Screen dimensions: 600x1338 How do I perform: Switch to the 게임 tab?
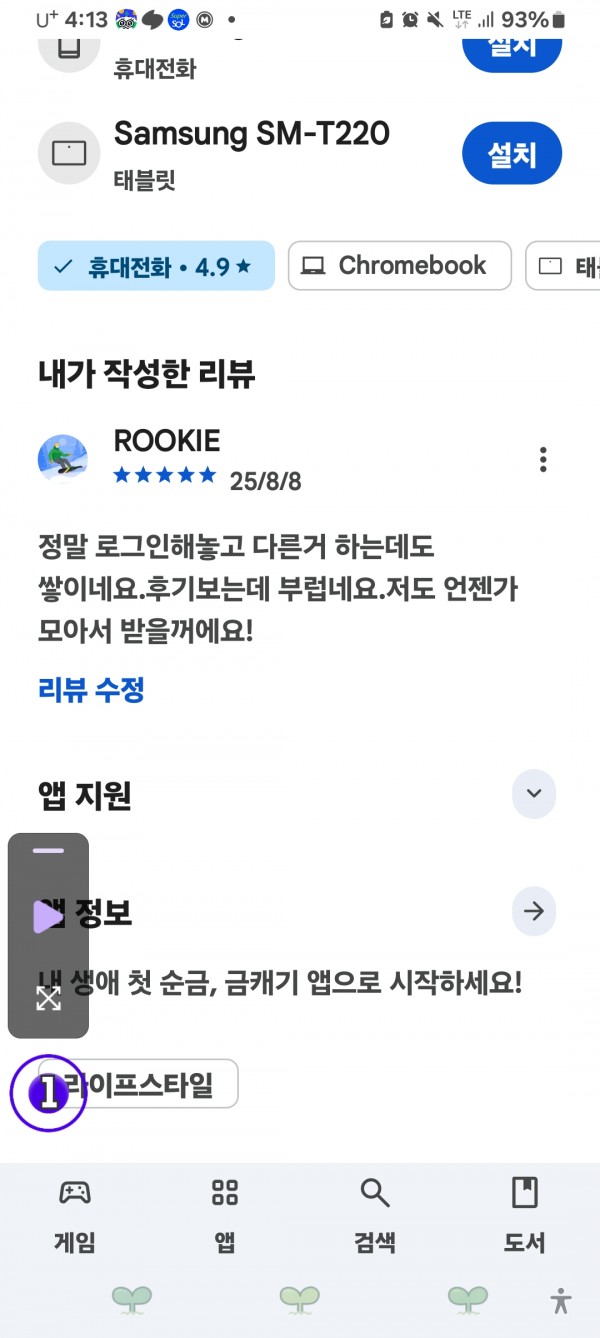75,1214
